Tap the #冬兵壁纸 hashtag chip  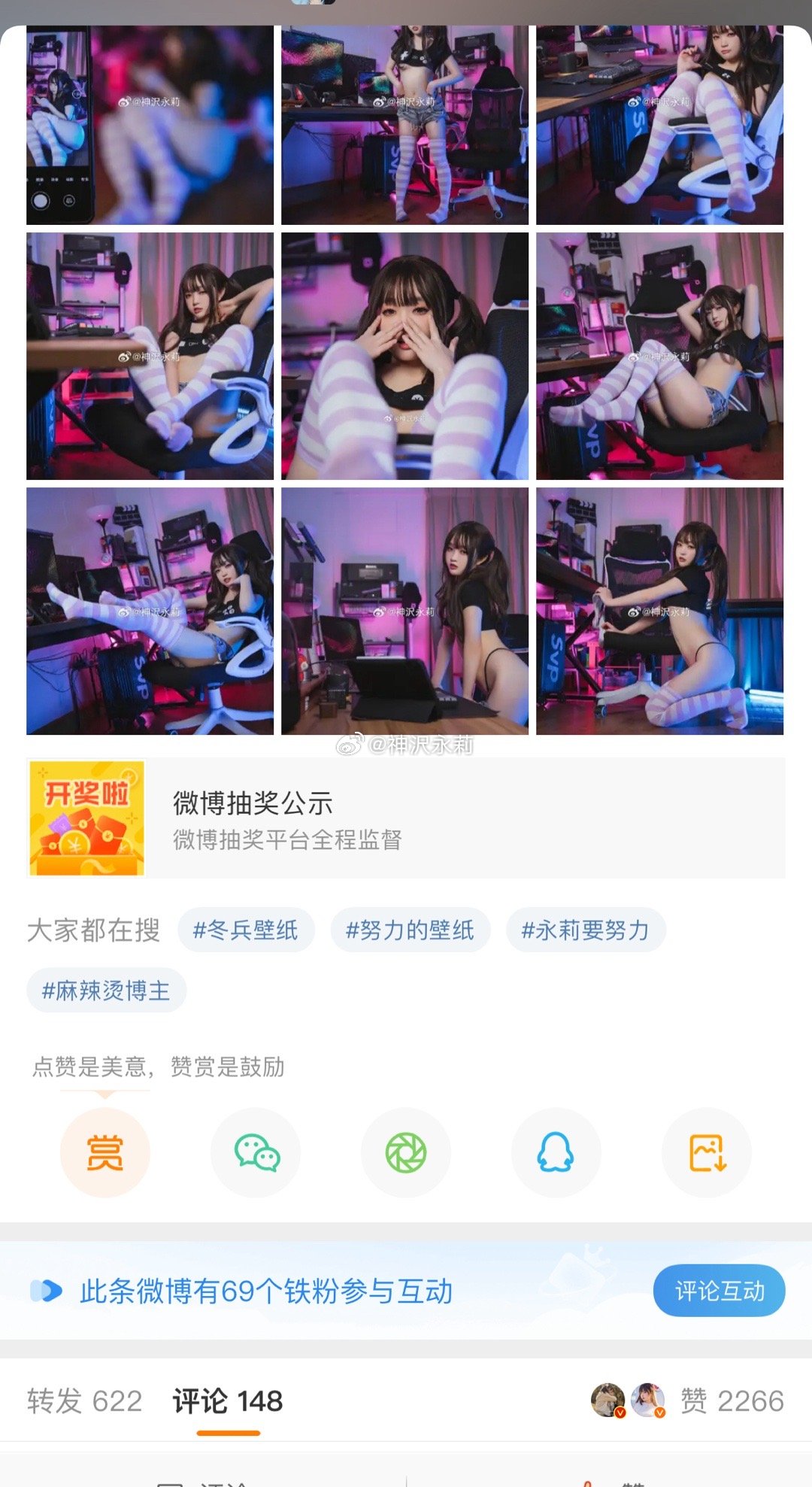pos(246,930)
